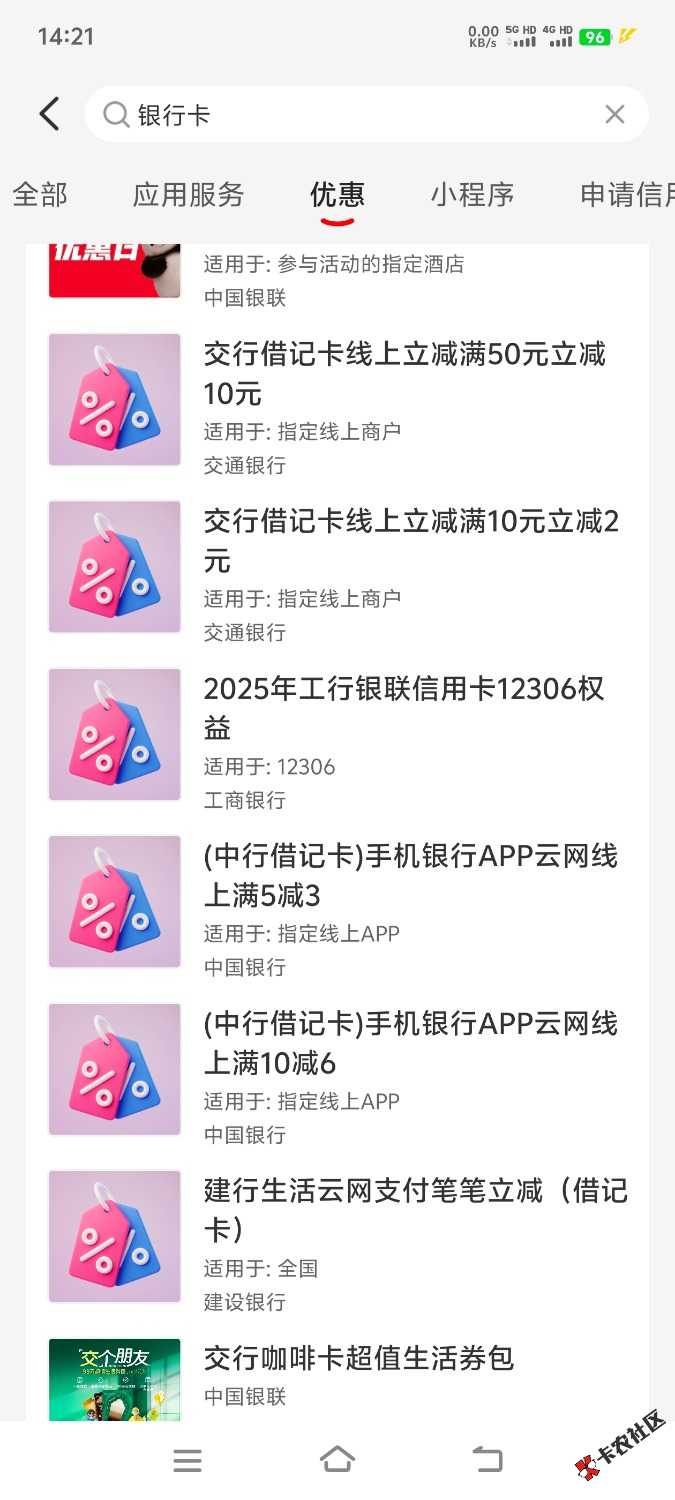675x1500 pixels.
Task: Select the 优惠 tab
Action: [x=337, y=195]
